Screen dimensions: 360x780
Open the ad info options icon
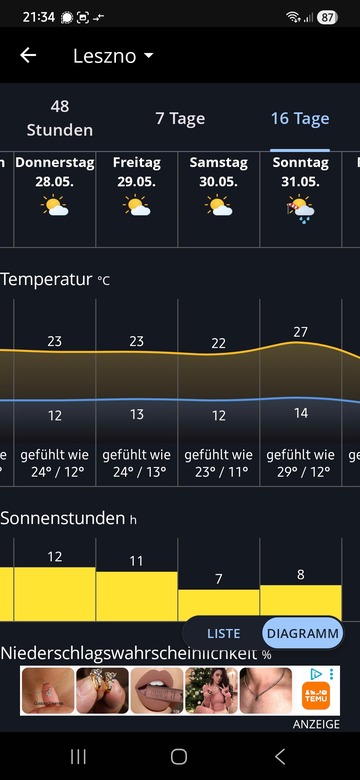point(331,674)
